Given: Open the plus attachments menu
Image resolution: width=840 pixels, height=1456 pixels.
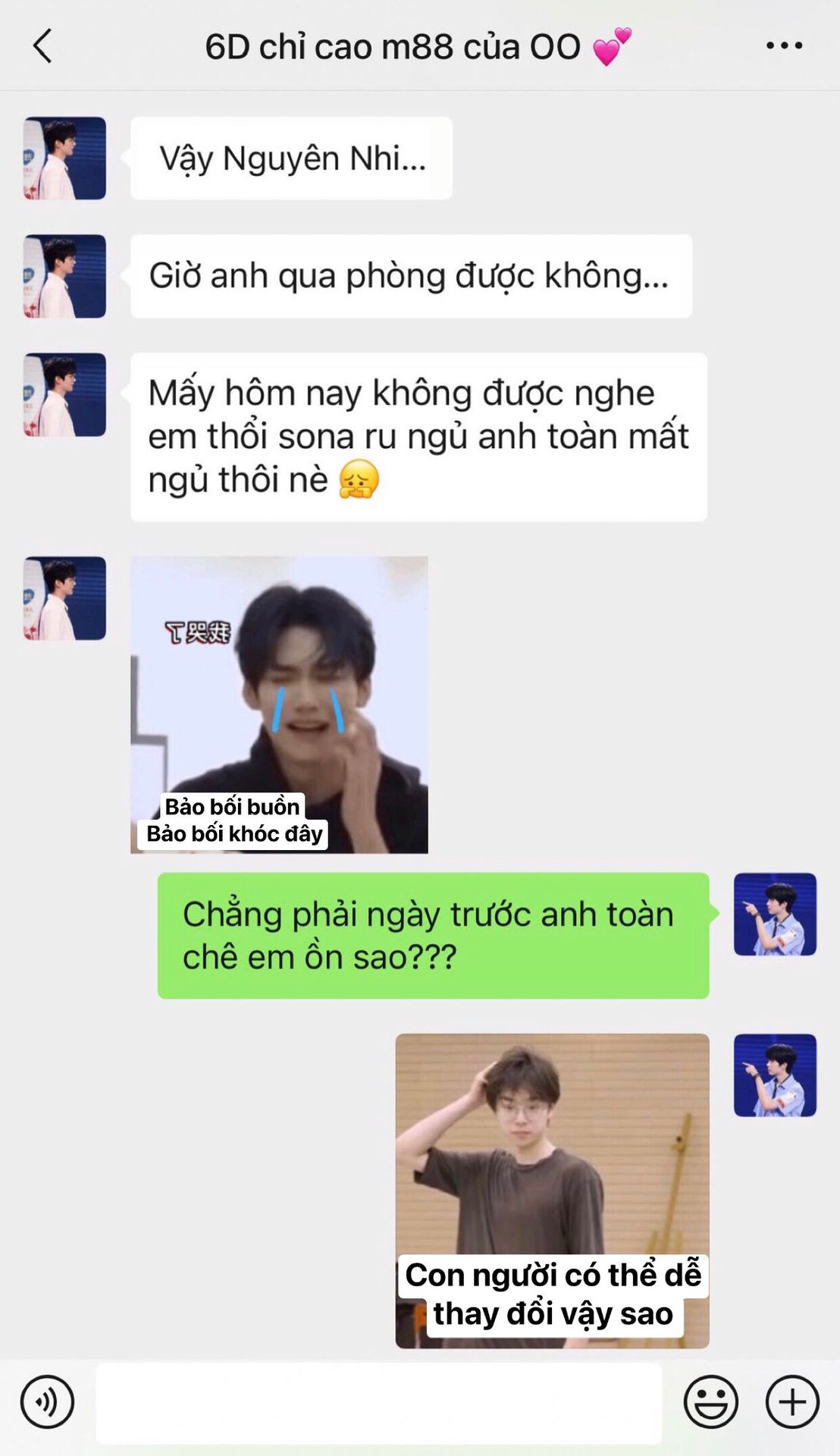Looking at the screenshot, I should [x=792, y=1402].
